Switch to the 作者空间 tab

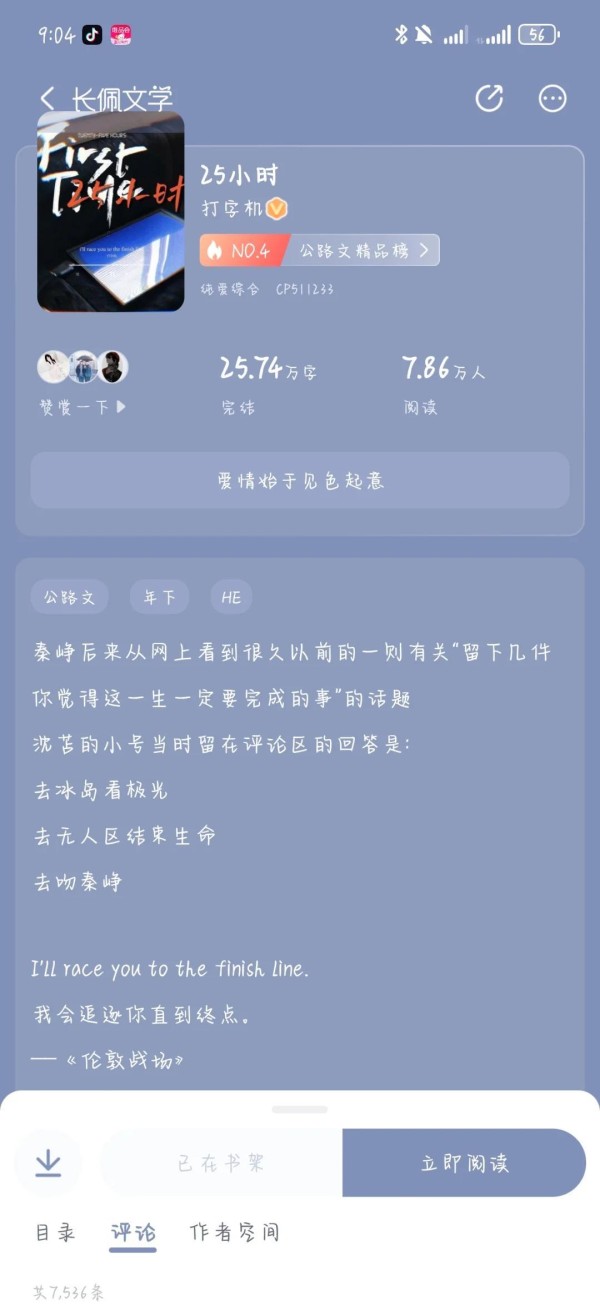[234, 1233]
